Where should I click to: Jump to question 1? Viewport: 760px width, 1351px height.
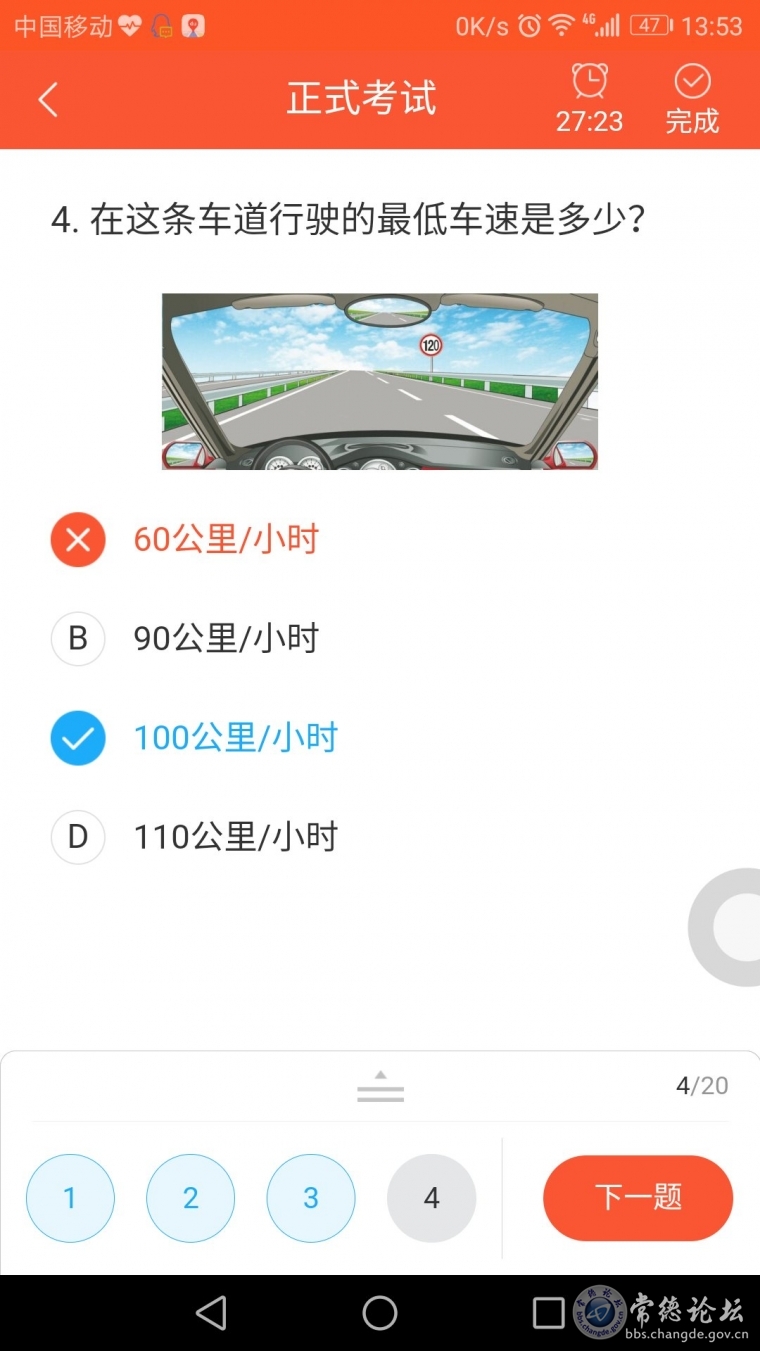pyautogui.click(x=70, y=1198)
